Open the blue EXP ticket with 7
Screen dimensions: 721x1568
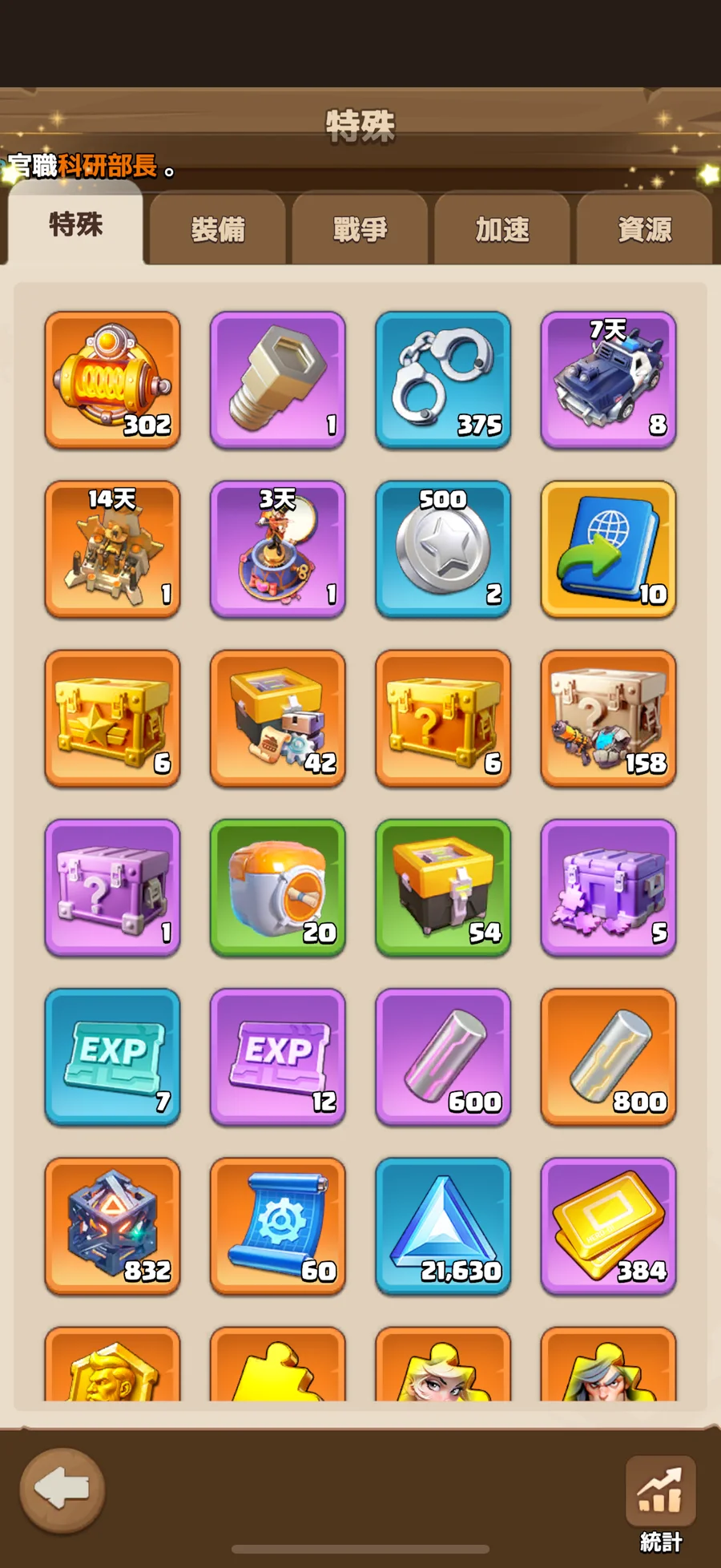pyautogui.click(x=112, y=1056)
